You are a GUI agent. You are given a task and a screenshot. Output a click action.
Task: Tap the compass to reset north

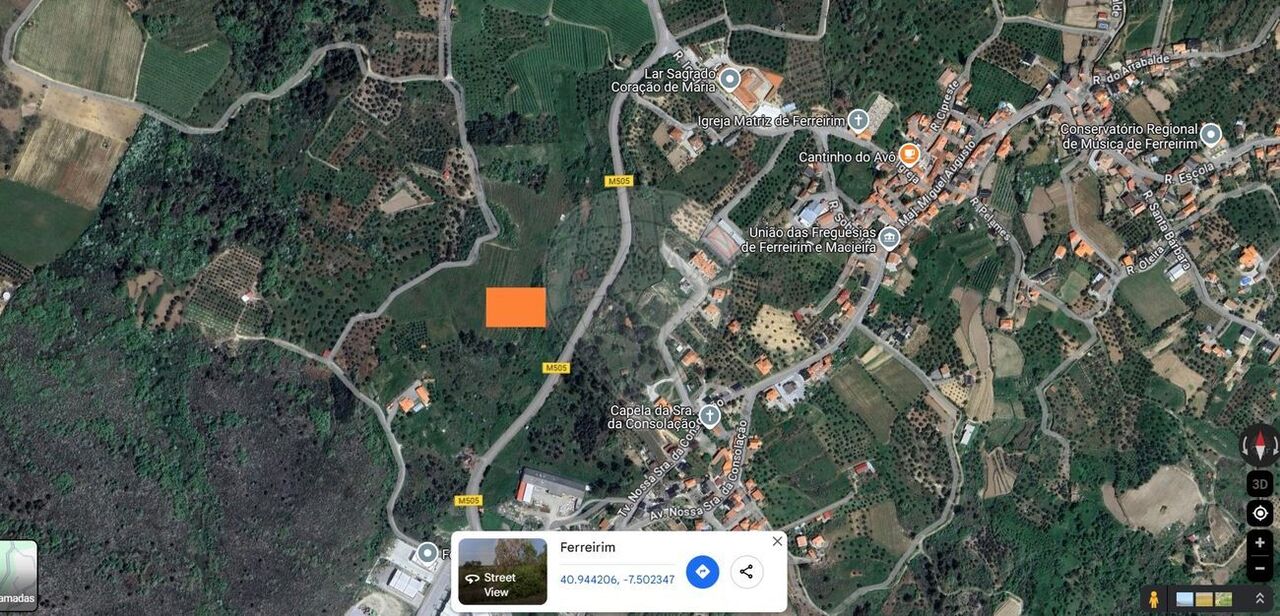[1259, 445]
